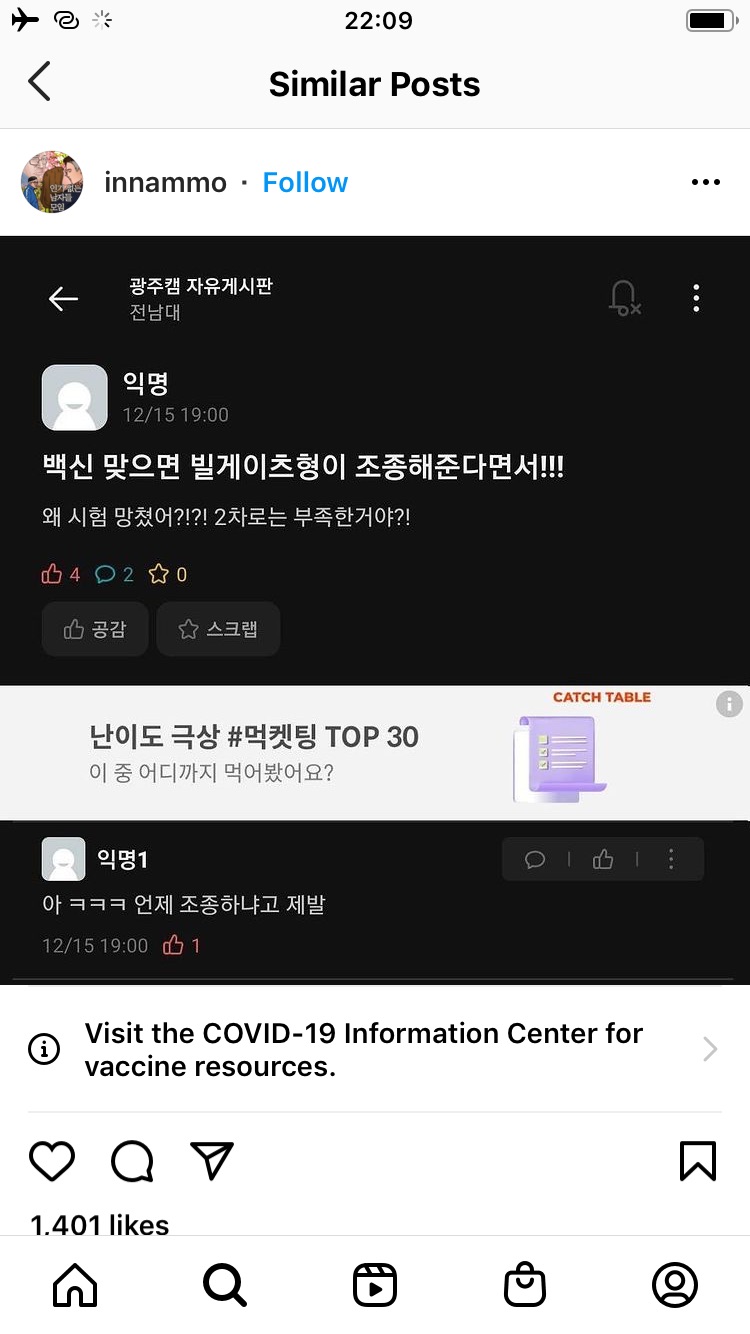
Task: Open the post's three-dot options menu
Action: [705, 182]
